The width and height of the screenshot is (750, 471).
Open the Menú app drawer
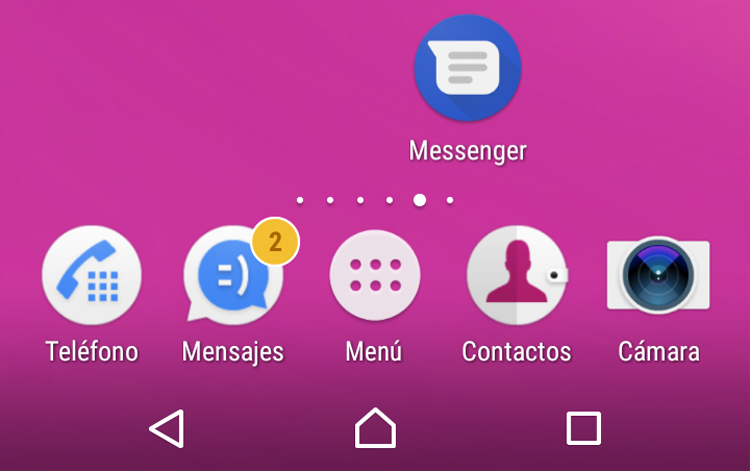coord(374,275)
